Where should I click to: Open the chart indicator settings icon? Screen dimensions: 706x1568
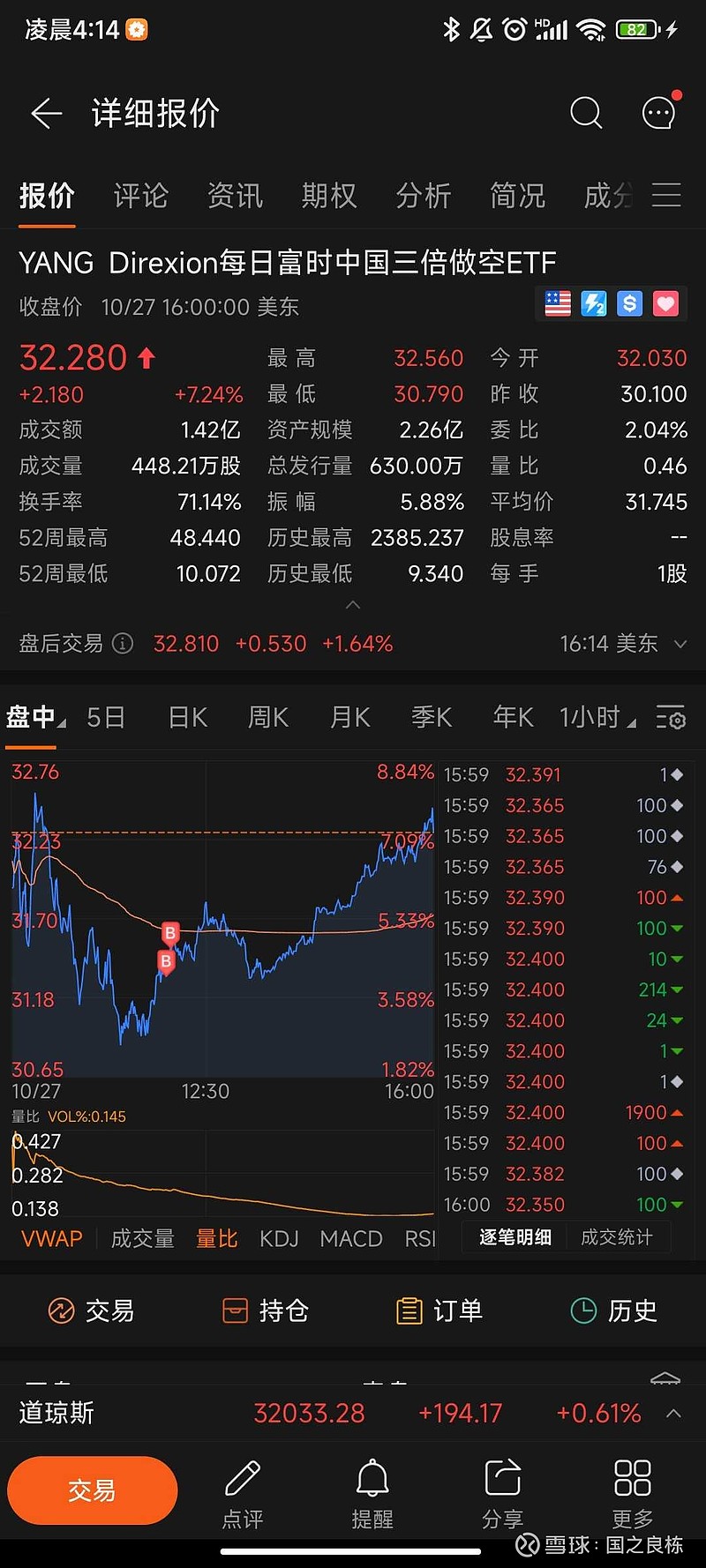point(671,719)
